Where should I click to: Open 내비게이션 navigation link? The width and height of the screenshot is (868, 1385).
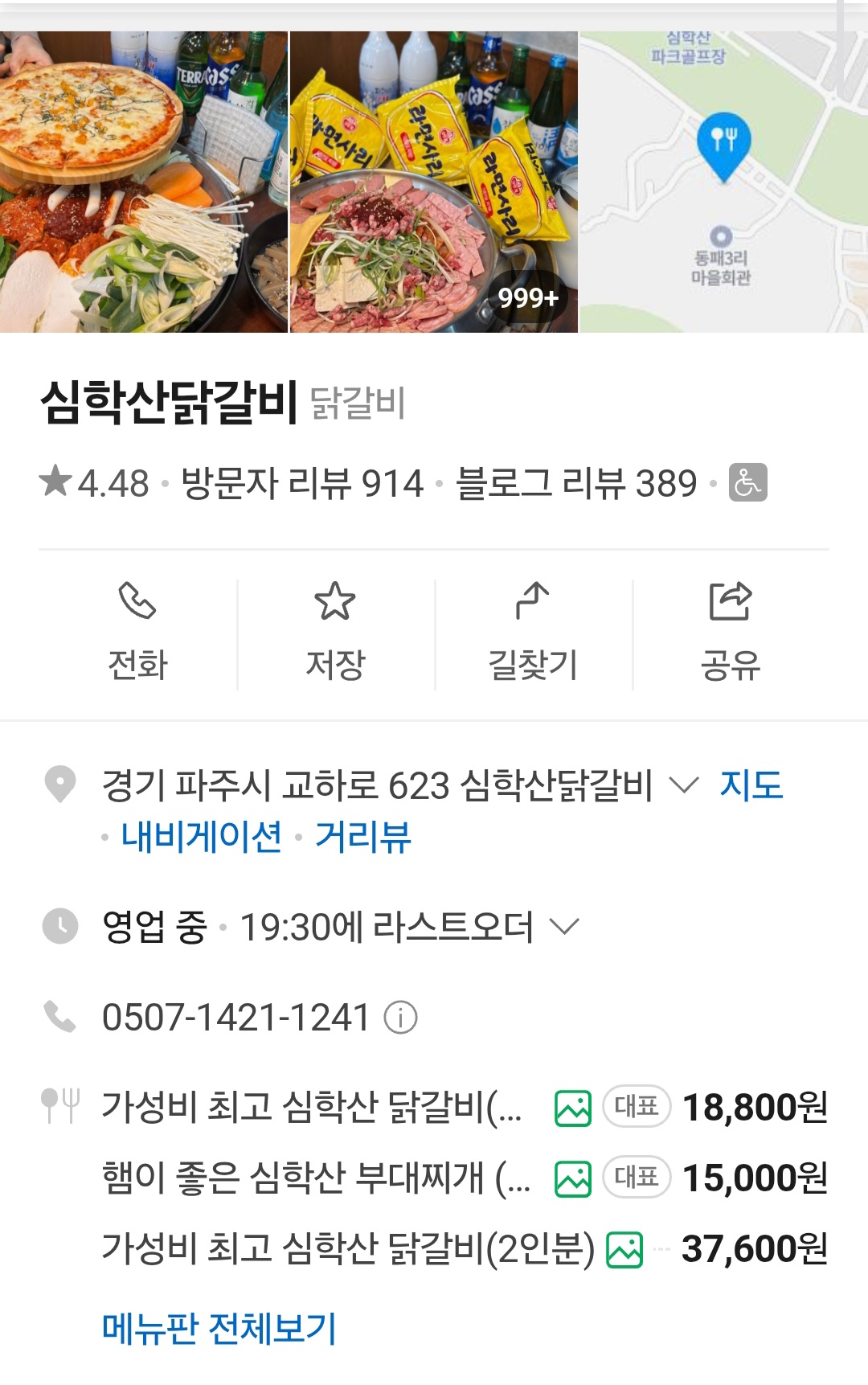click(x=201, y=837)
